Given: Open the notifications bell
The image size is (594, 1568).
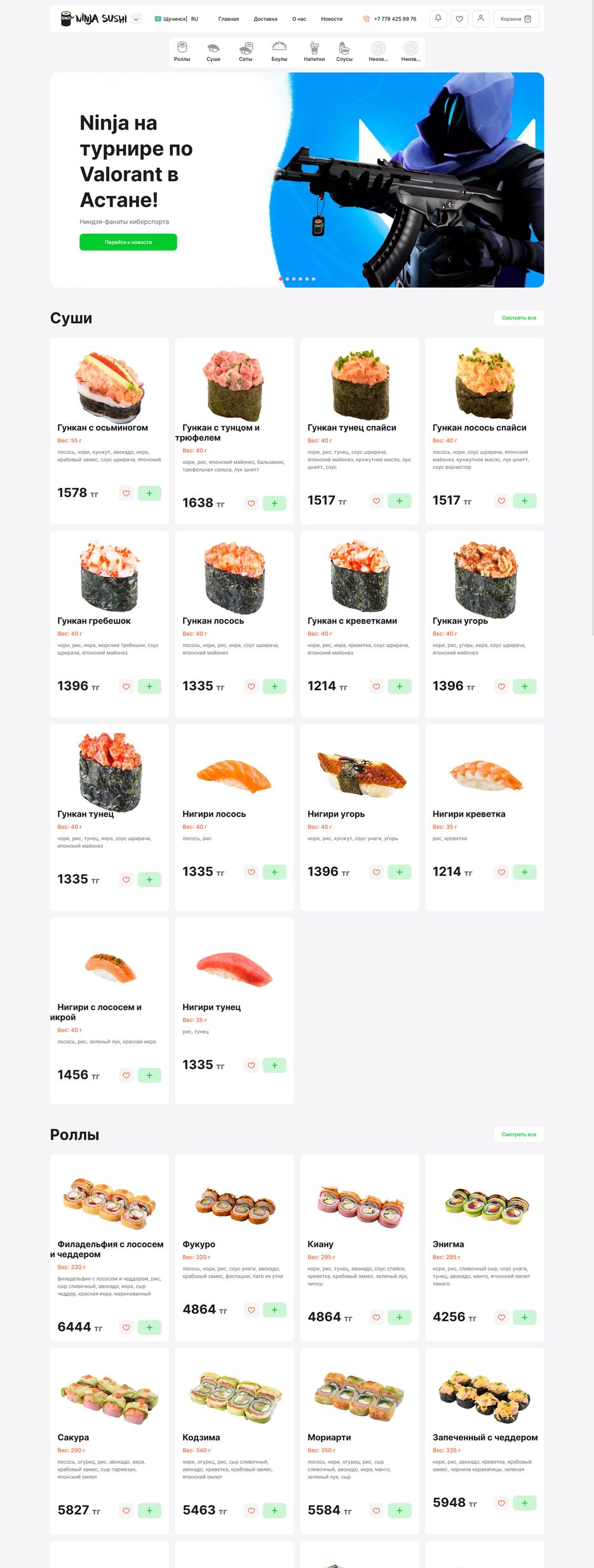Looking at the screenshot, I should pos(438,18).
